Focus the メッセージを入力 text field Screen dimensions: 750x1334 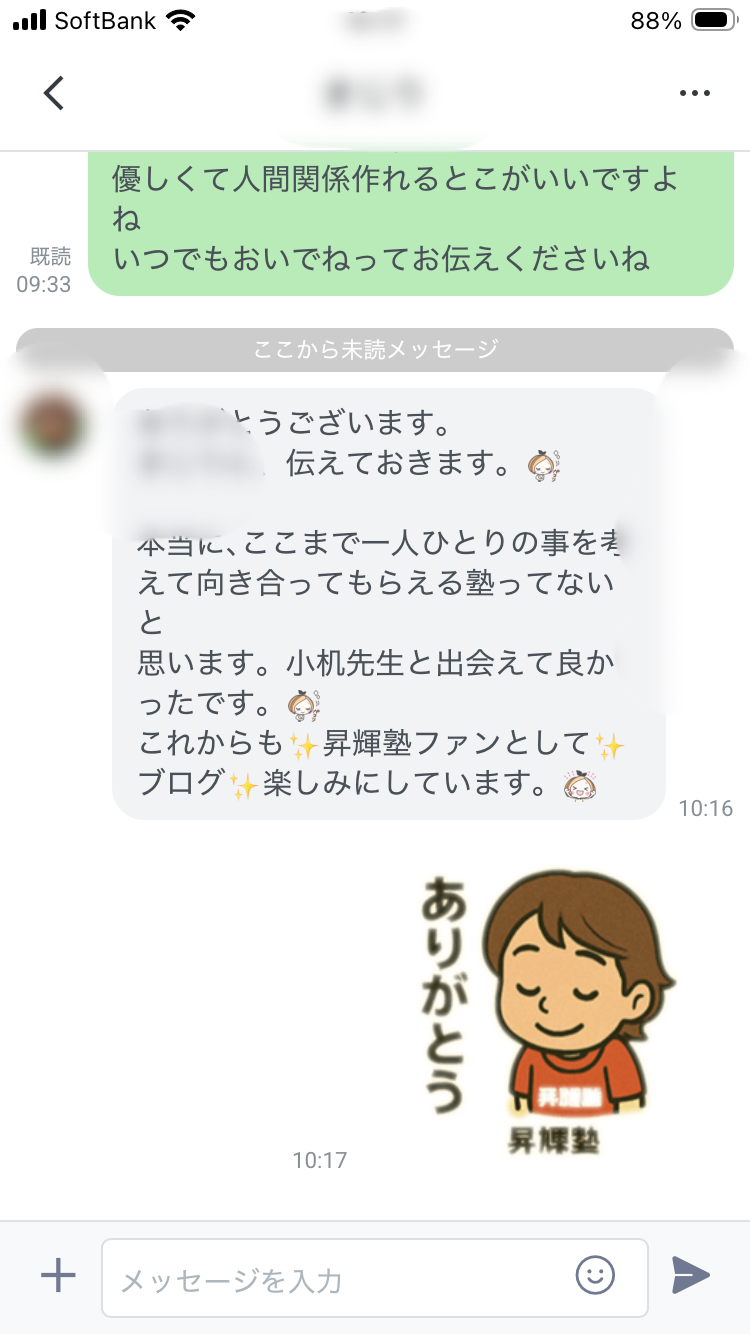click(x=340, y=1278)
